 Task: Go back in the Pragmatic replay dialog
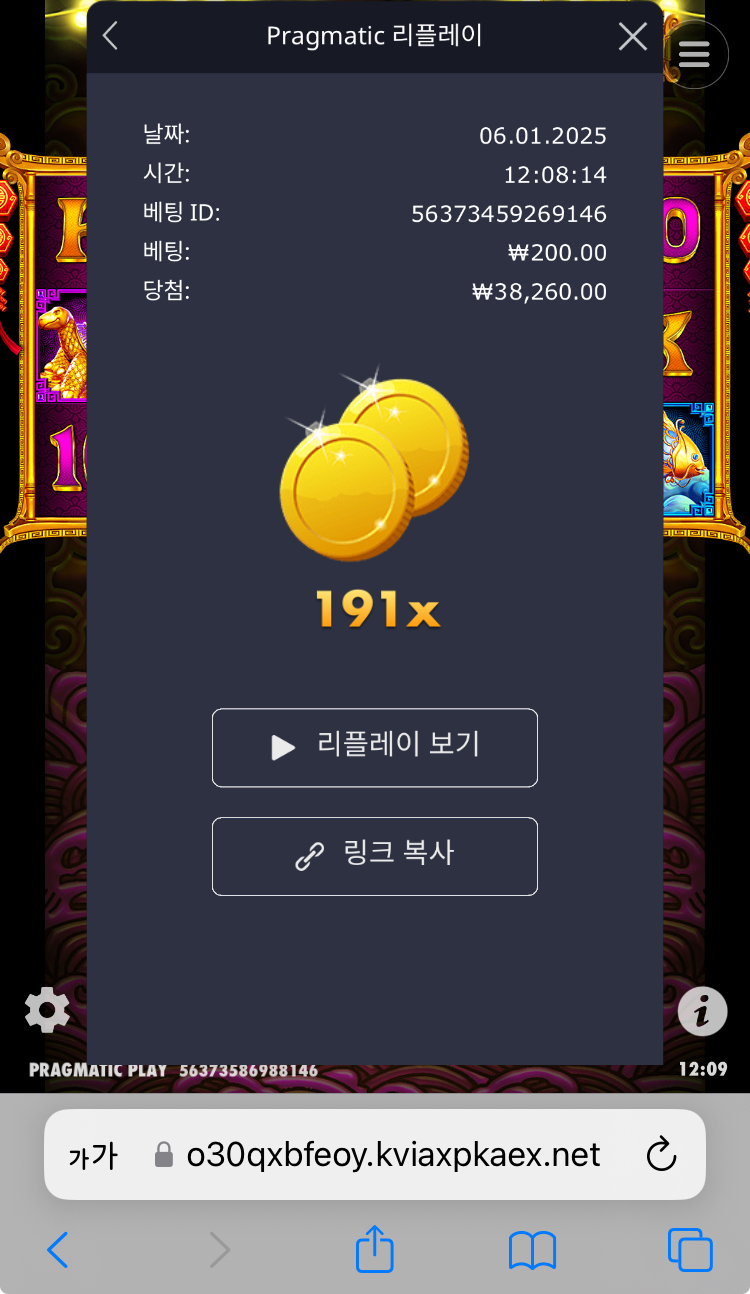[x=111, y=37]
